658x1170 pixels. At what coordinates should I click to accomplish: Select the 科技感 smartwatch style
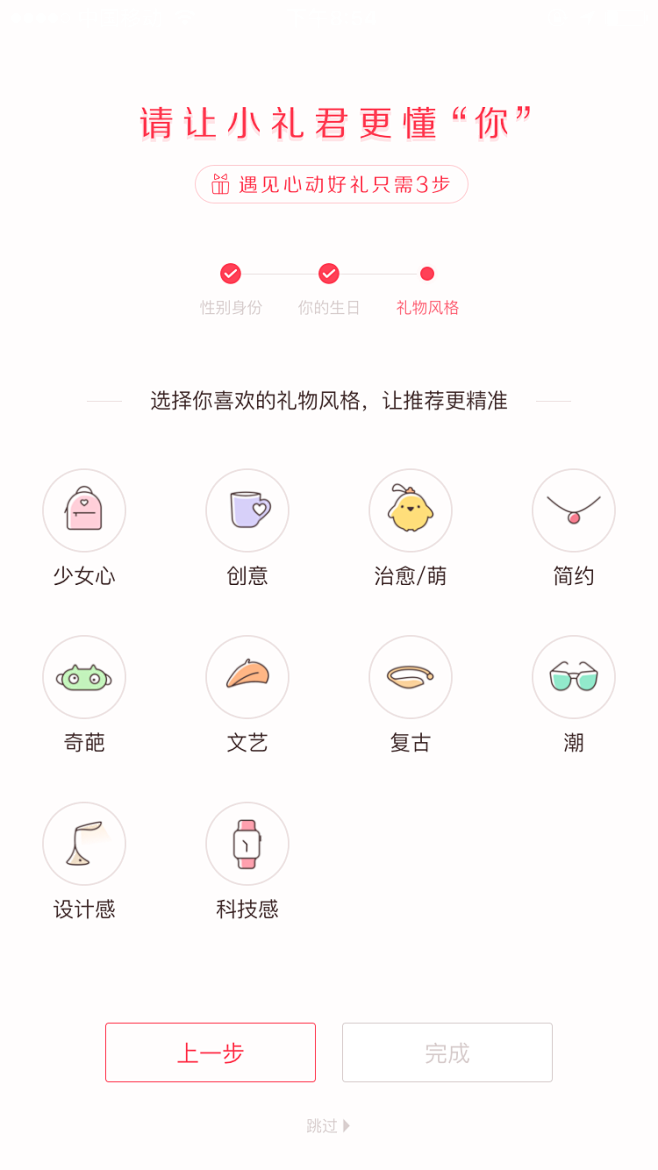tap(247, 844)
